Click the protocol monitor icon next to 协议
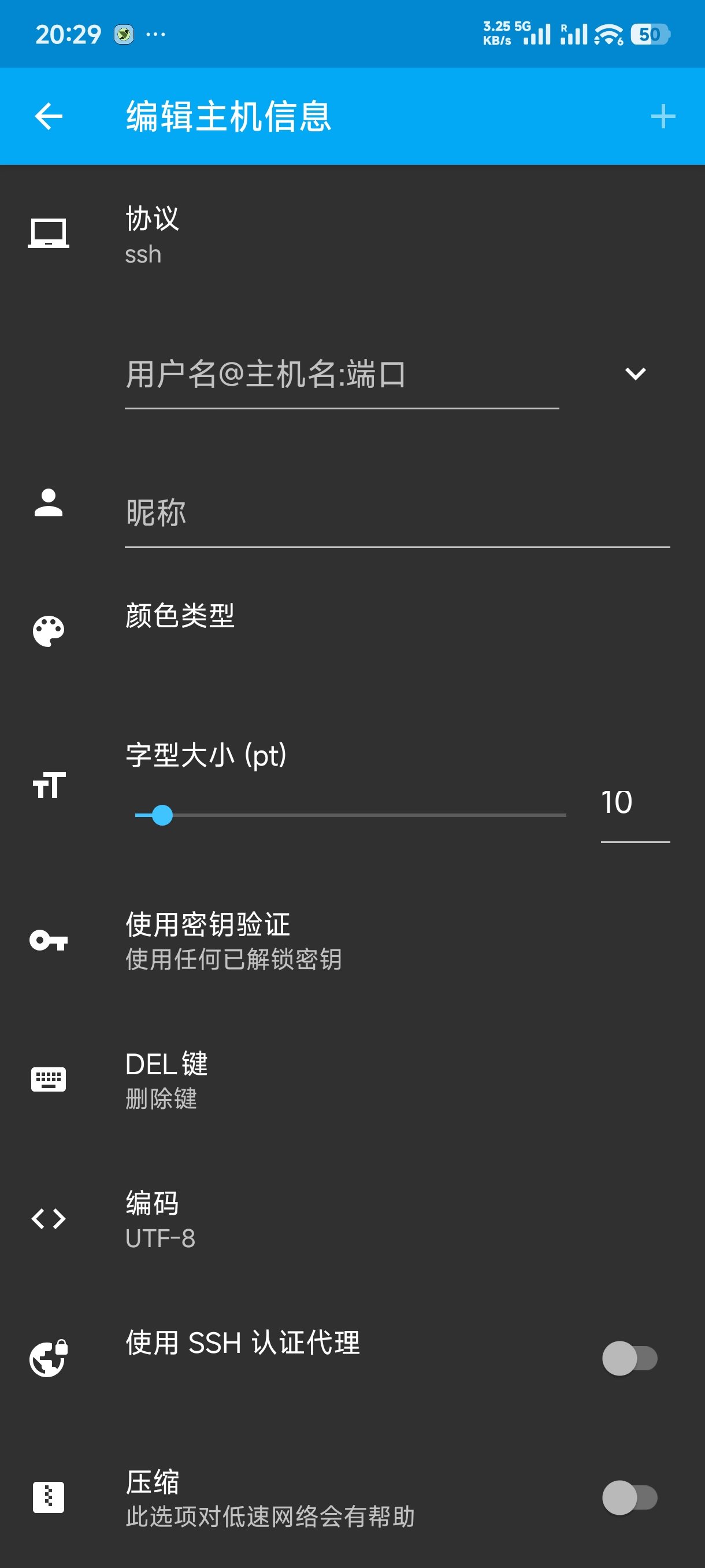This screenshot has height=1568, width=705. (47, 234)
